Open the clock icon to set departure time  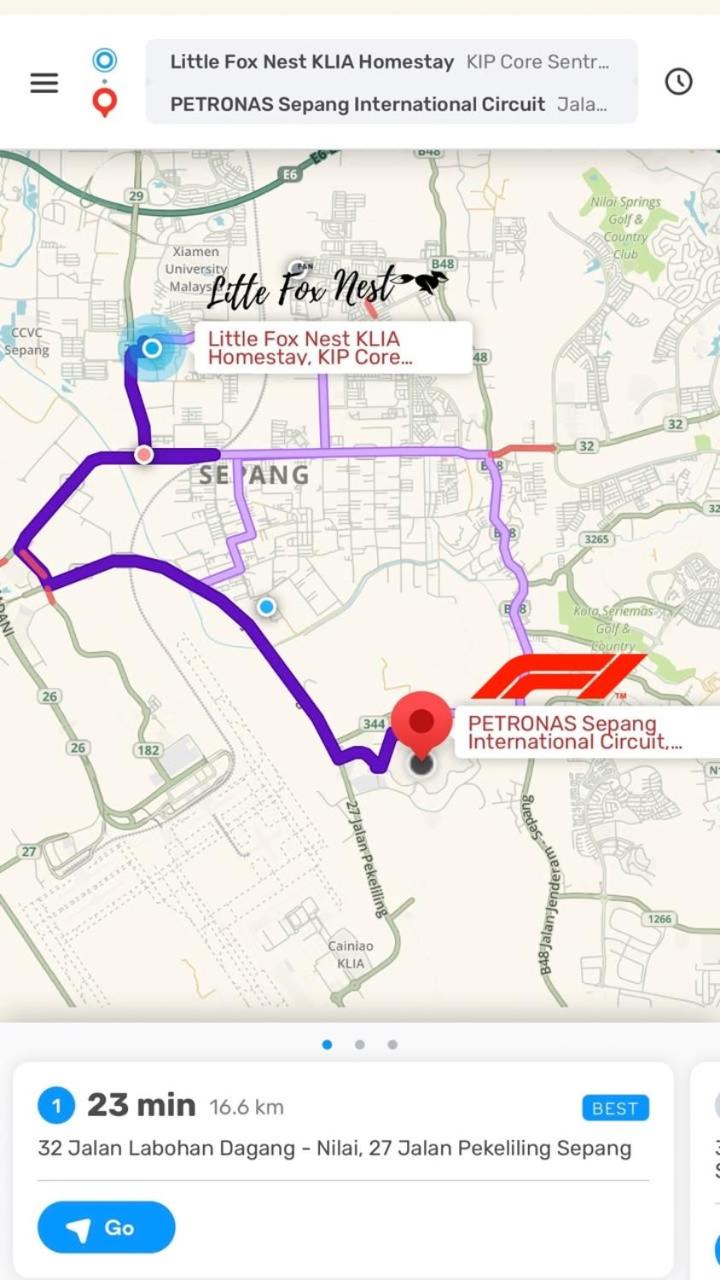[x=679, y=82]
